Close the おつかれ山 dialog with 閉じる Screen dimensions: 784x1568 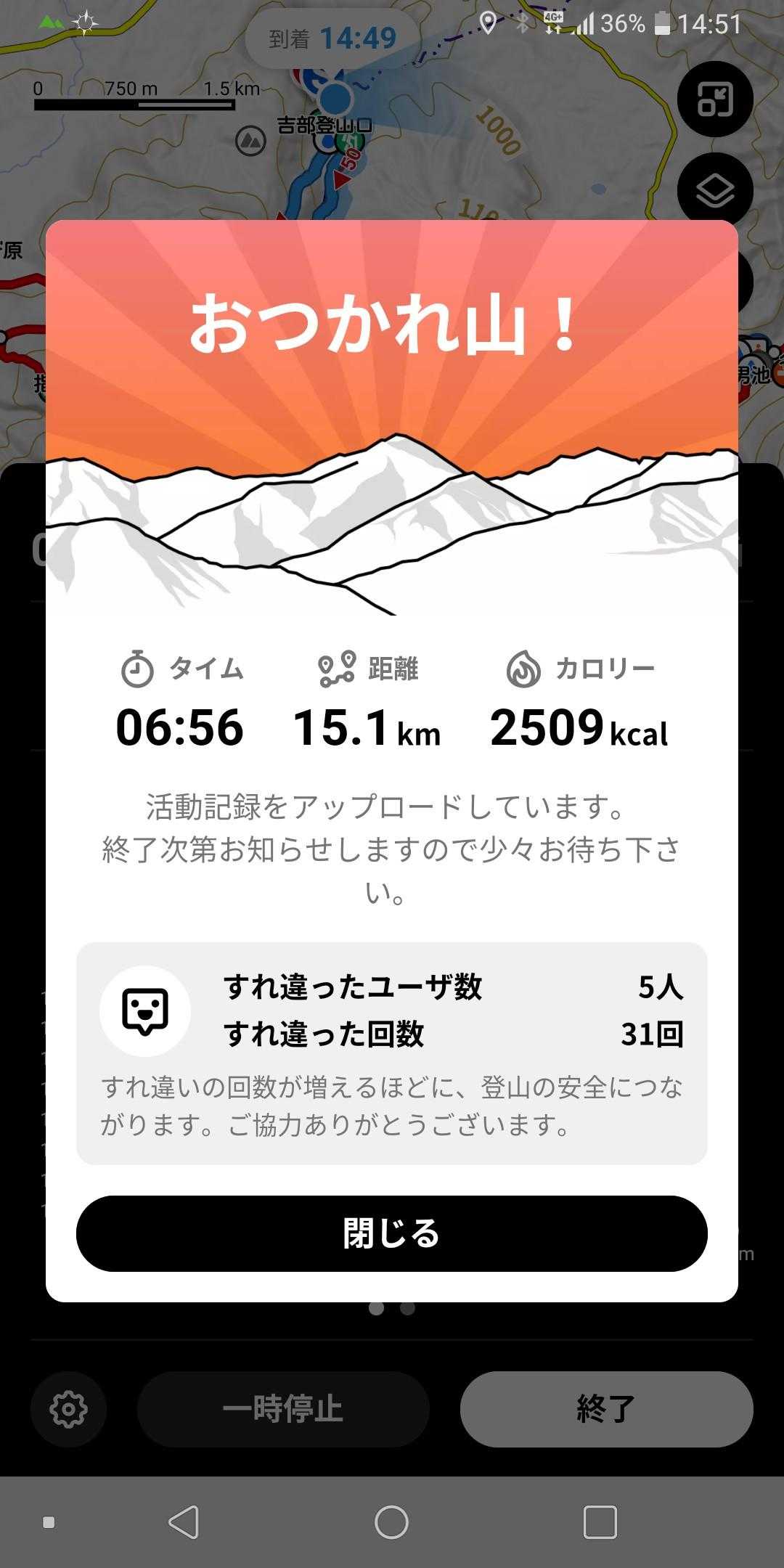click(391, 1233)
